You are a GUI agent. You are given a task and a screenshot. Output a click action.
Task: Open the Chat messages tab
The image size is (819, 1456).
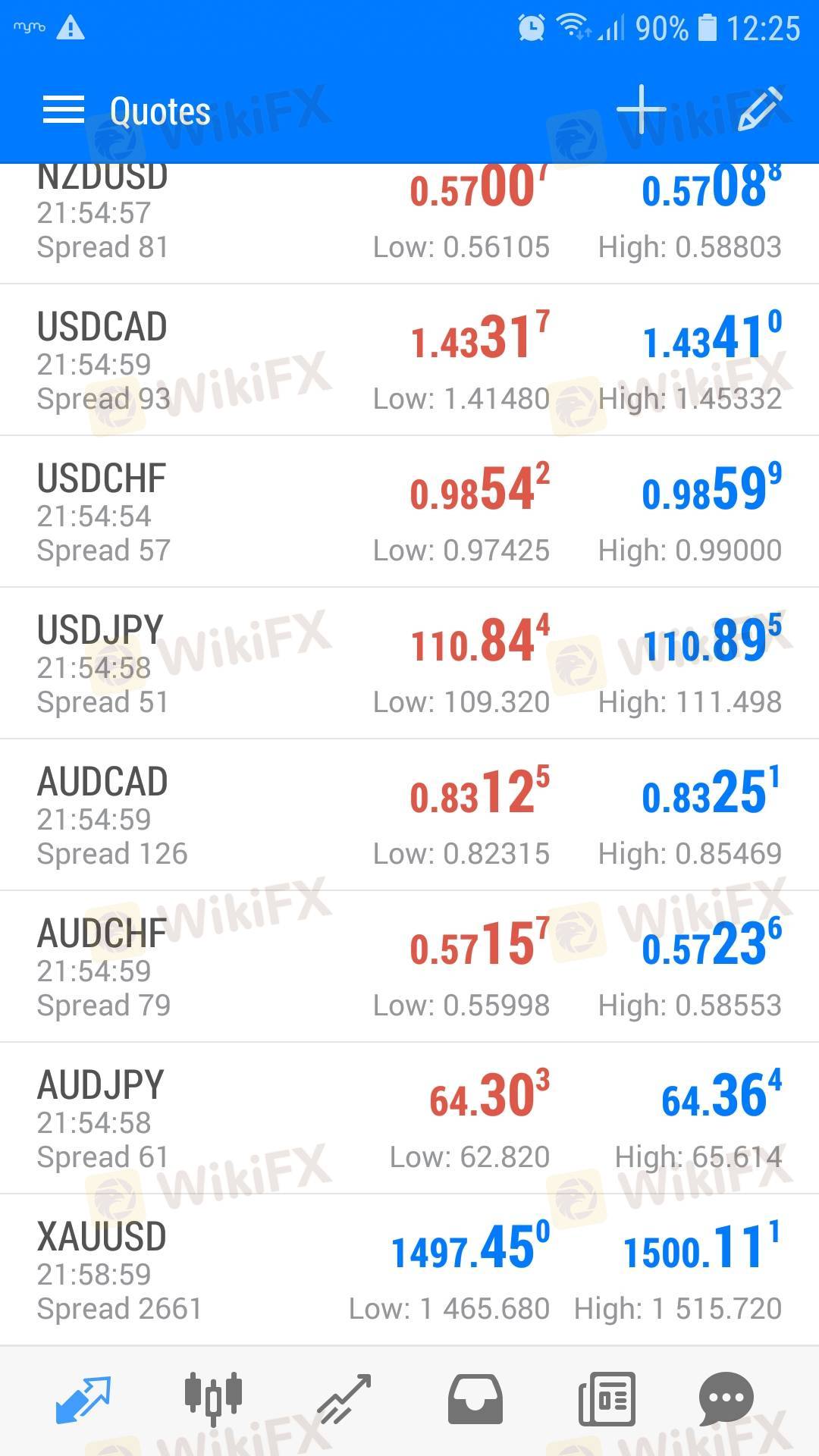pyautogui.click(x=726, y=1398)
